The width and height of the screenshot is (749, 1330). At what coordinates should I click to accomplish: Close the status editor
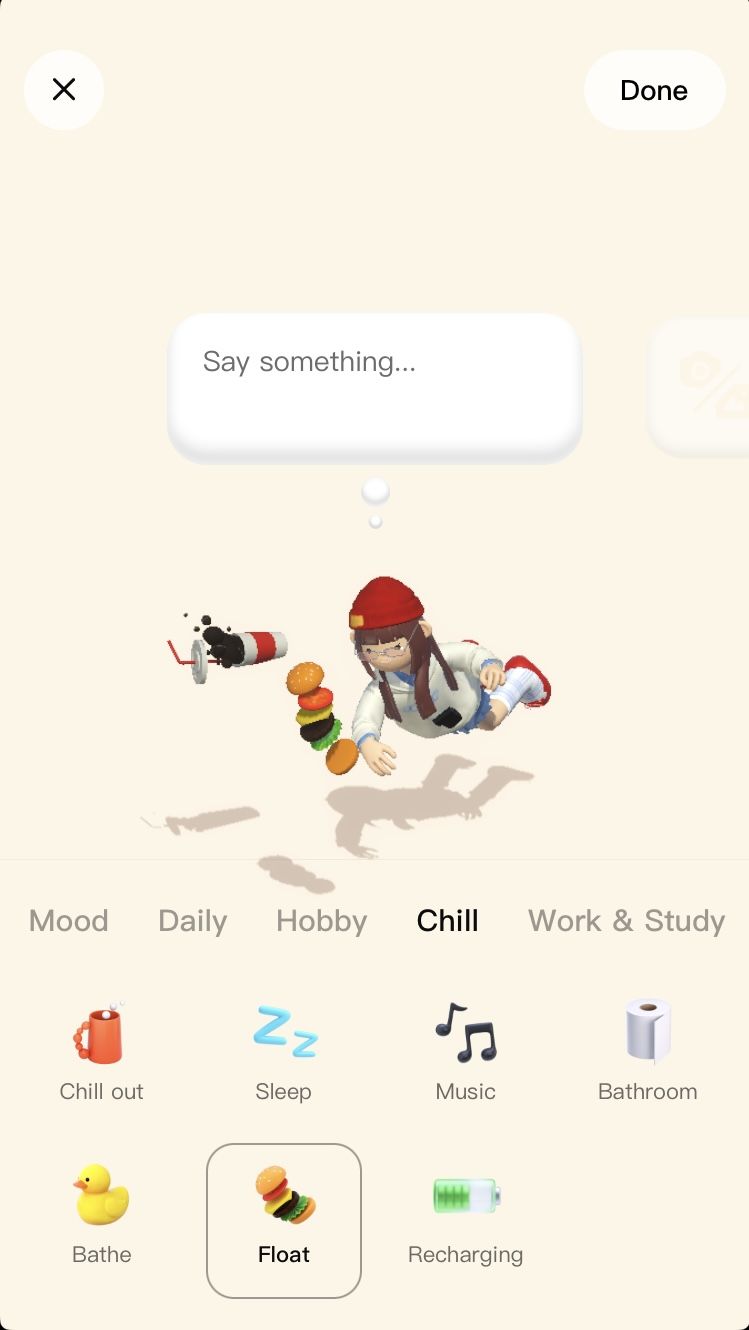point(64,90)
